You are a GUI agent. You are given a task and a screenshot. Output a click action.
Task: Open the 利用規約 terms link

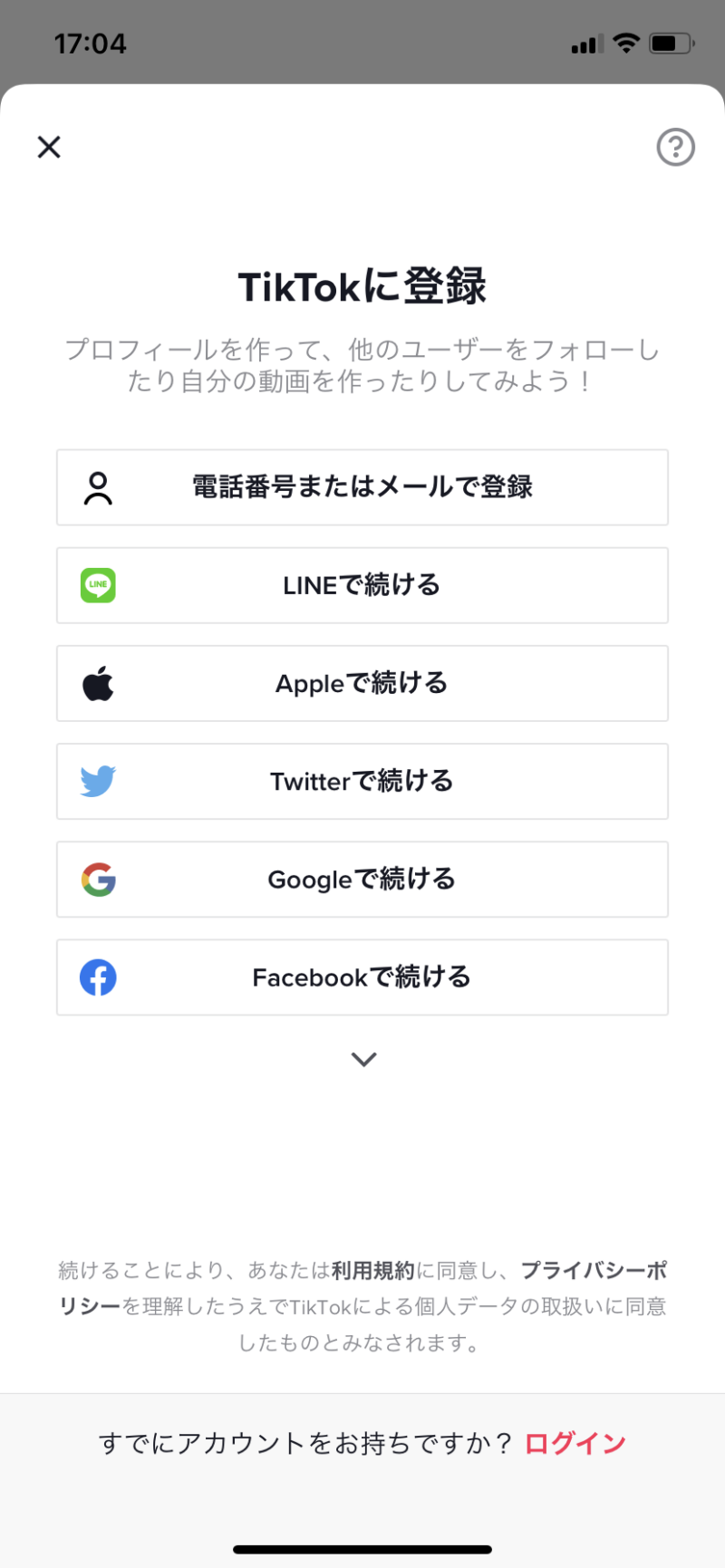pos(372,1271)
